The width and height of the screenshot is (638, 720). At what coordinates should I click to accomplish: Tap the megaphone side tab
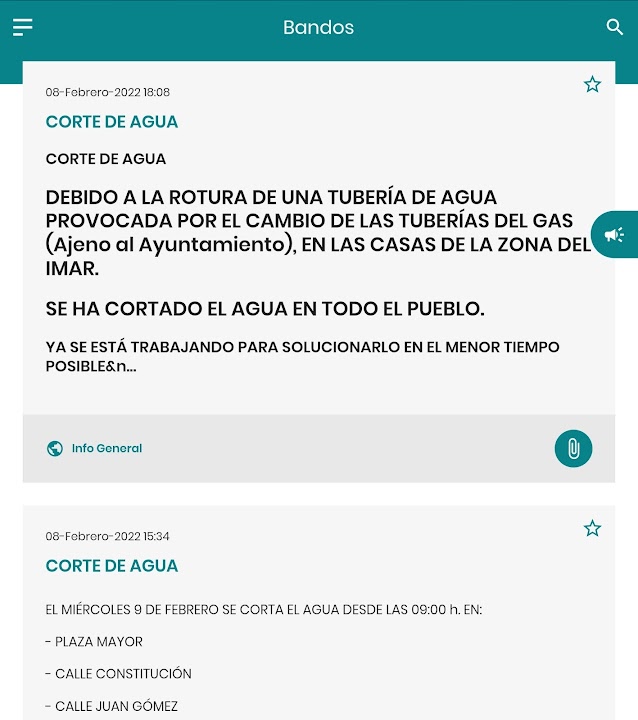tap(615, 235)
